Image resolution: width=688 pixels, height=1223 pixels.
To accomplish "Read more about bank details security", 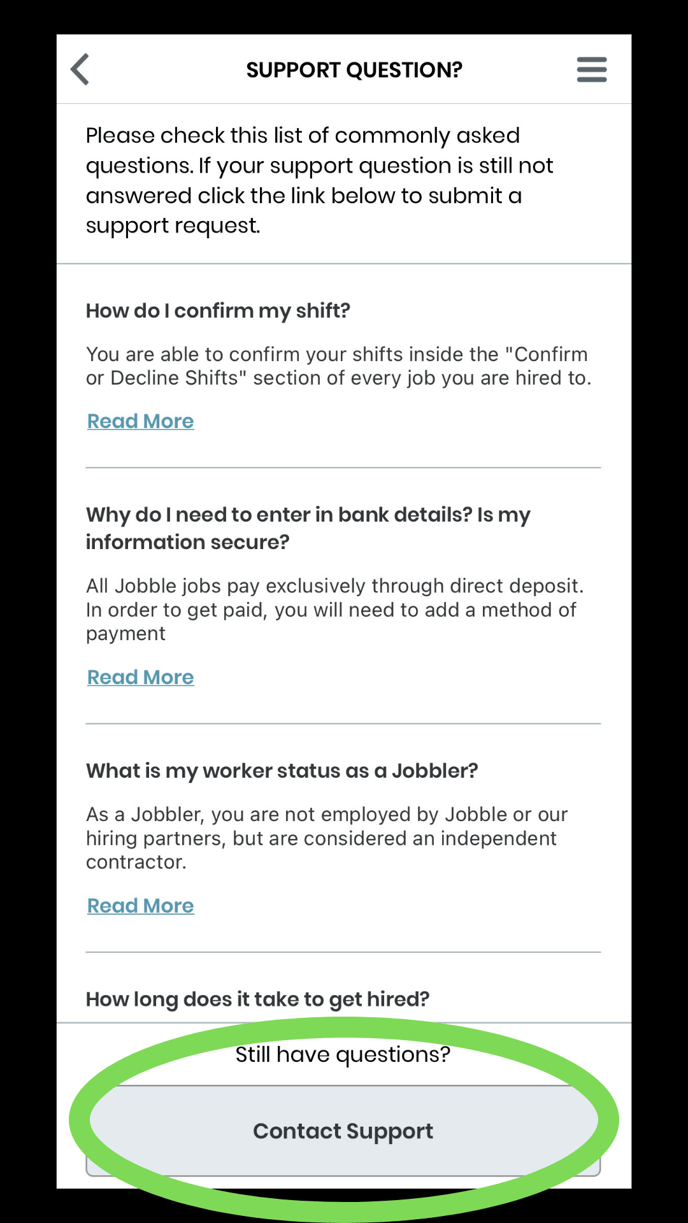I will [x=140, y=677].
